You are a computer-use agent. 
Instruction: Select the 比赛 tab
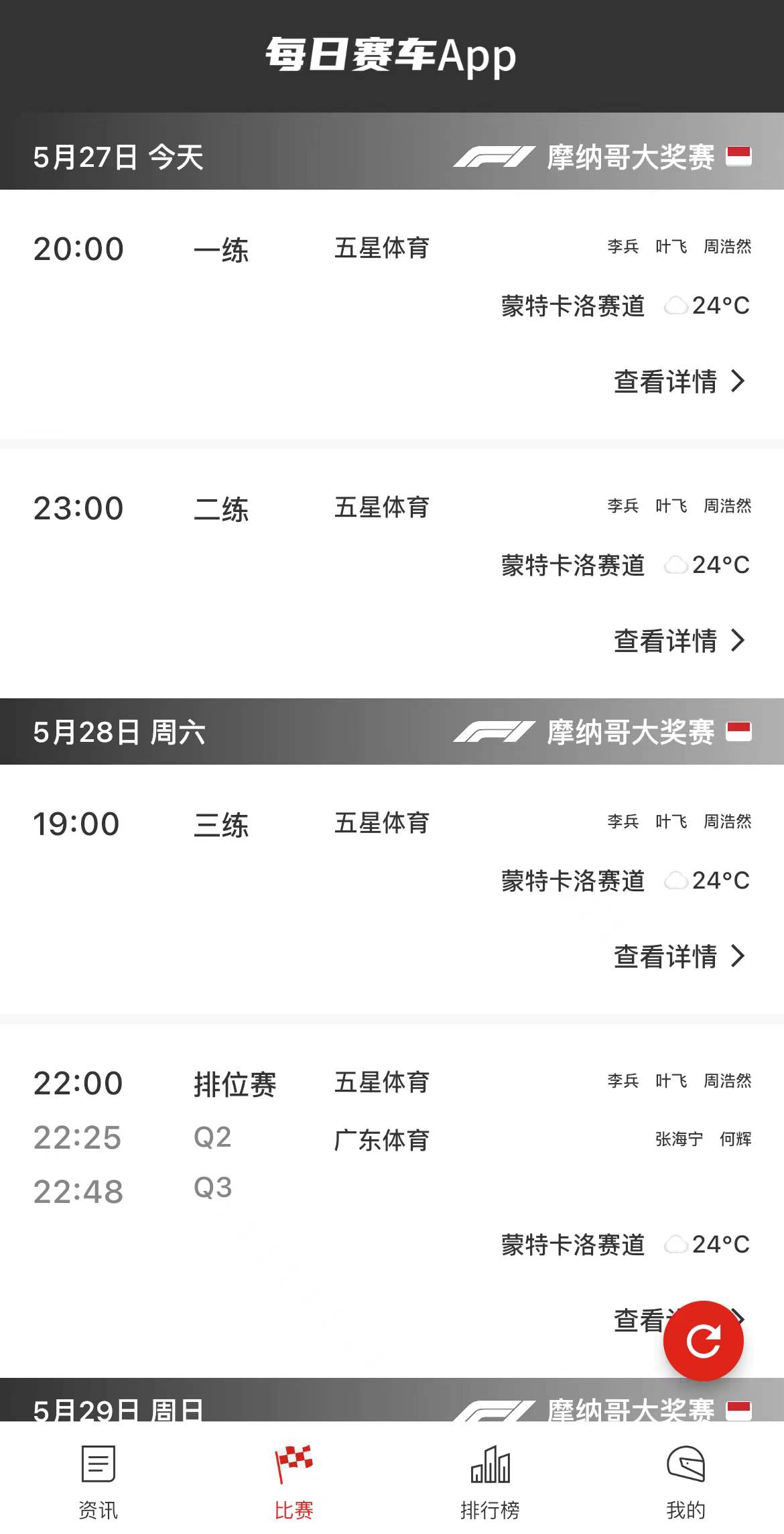pos(293,1482)
